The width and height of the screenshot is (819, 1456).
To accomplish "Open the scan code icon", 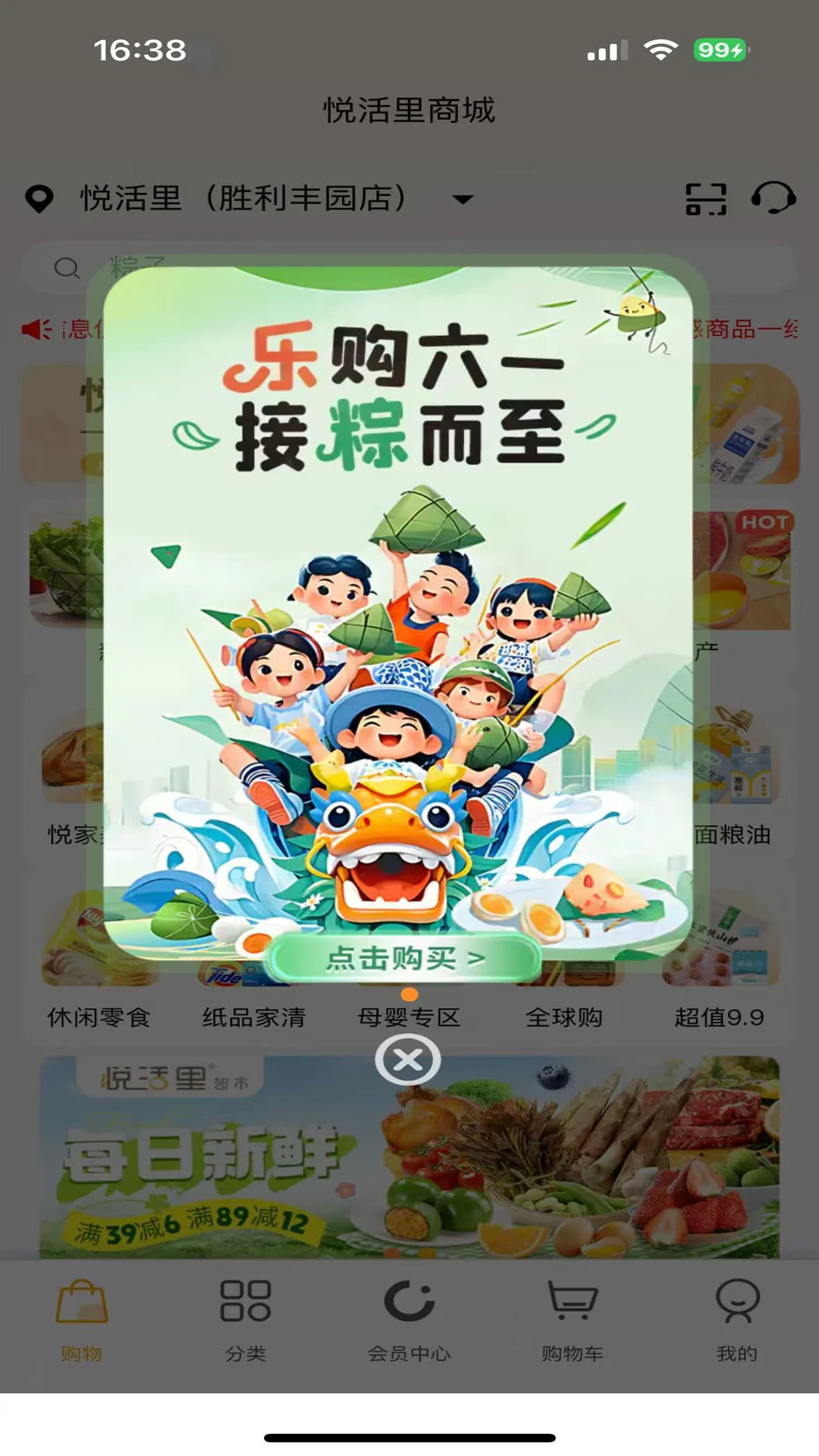I will click(705, 199).
